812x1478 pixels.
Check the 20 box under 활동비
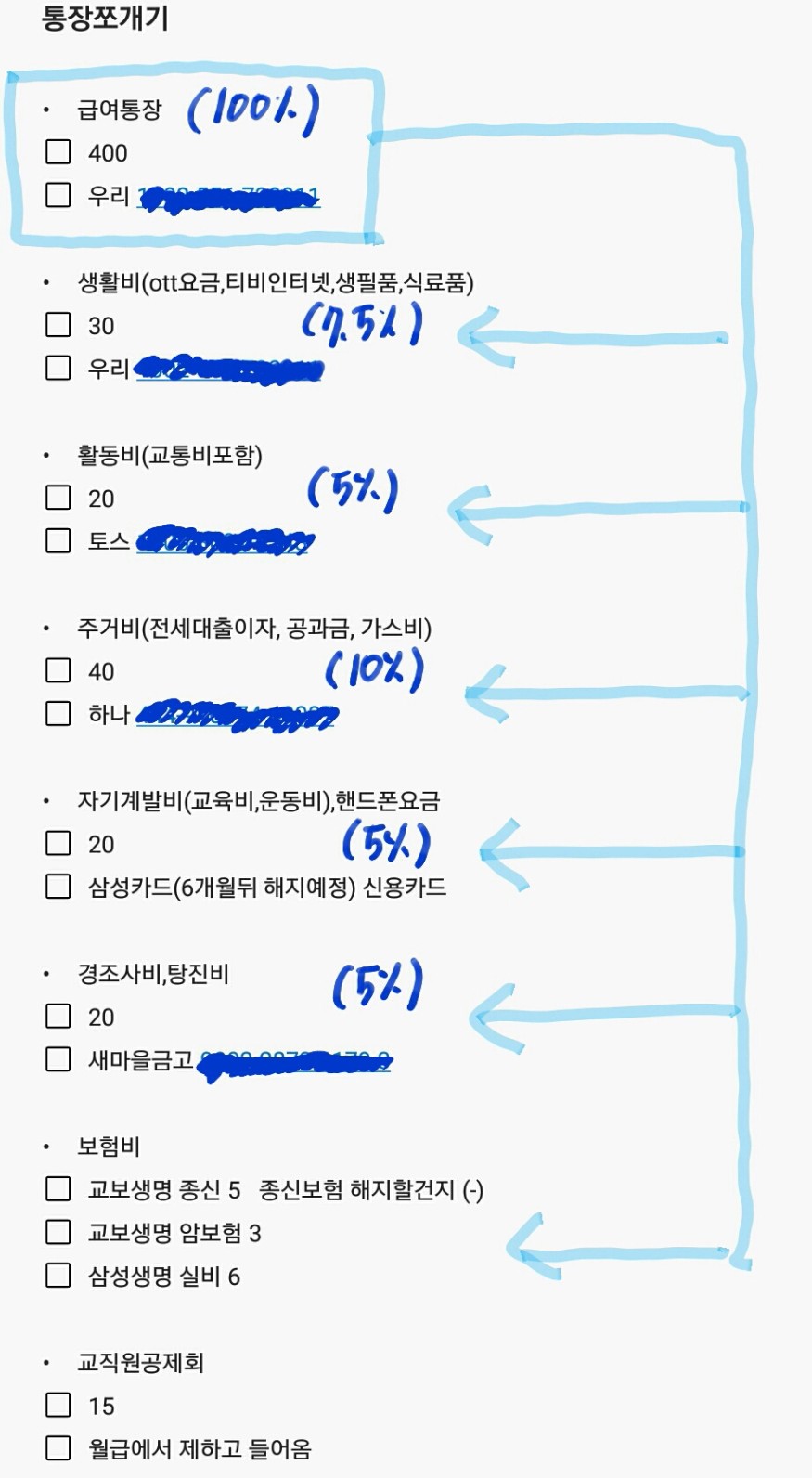pyautogui.click(x=58, y=497)
